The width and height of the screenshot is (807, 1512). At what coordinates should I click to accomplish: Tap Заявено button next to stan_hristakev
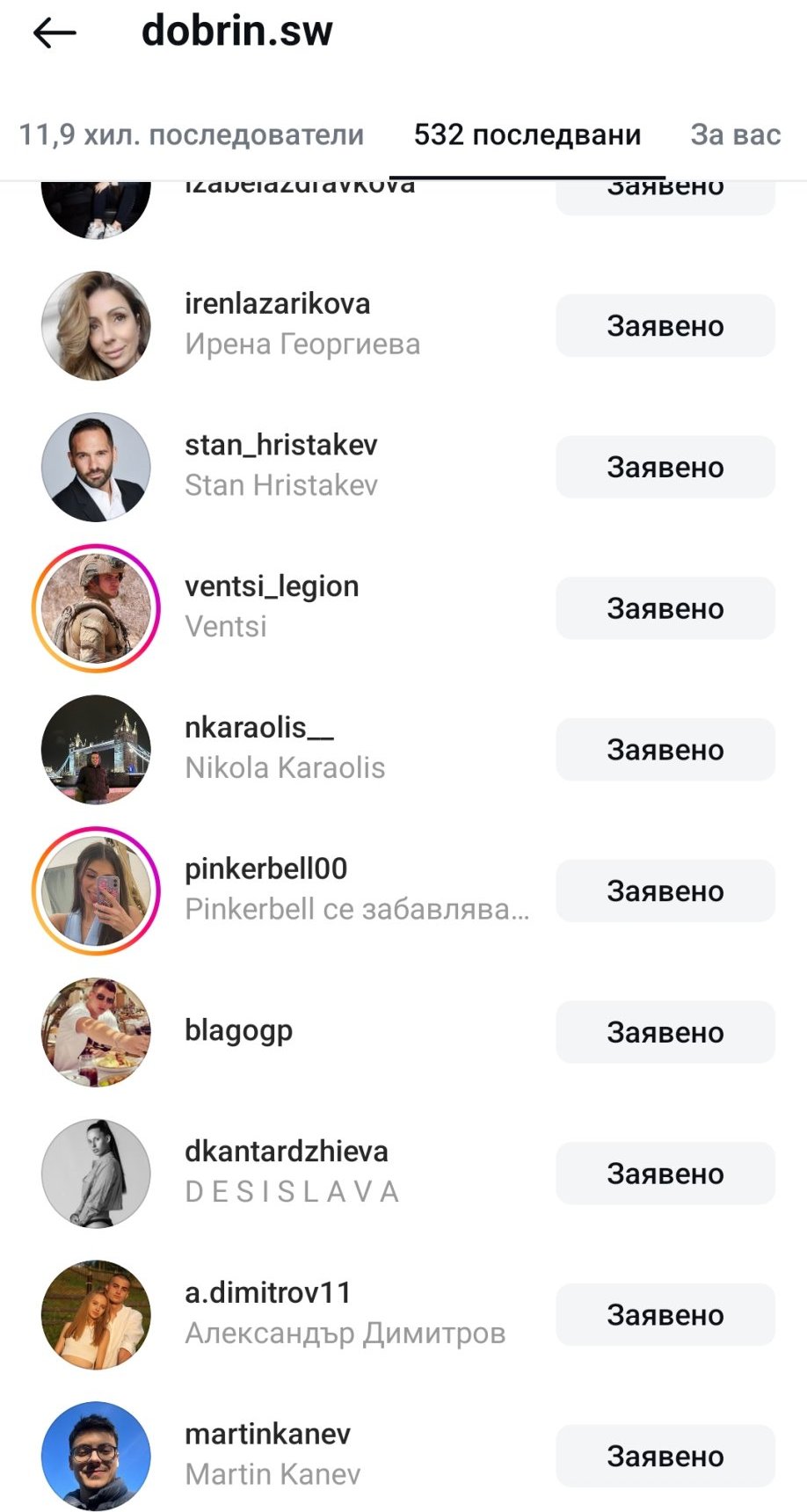[665, 467]
